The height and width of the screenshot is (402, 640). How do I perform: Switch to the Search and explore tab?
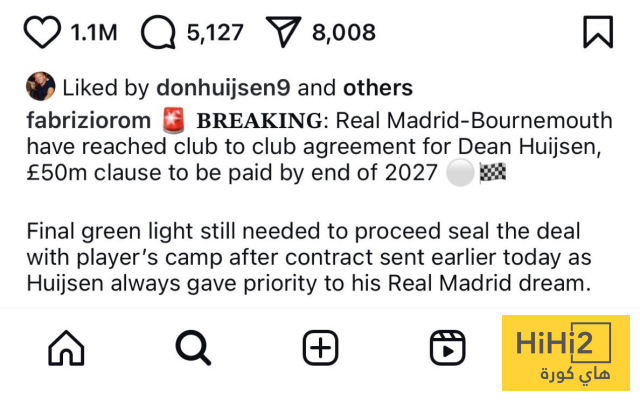click(192, 348)
